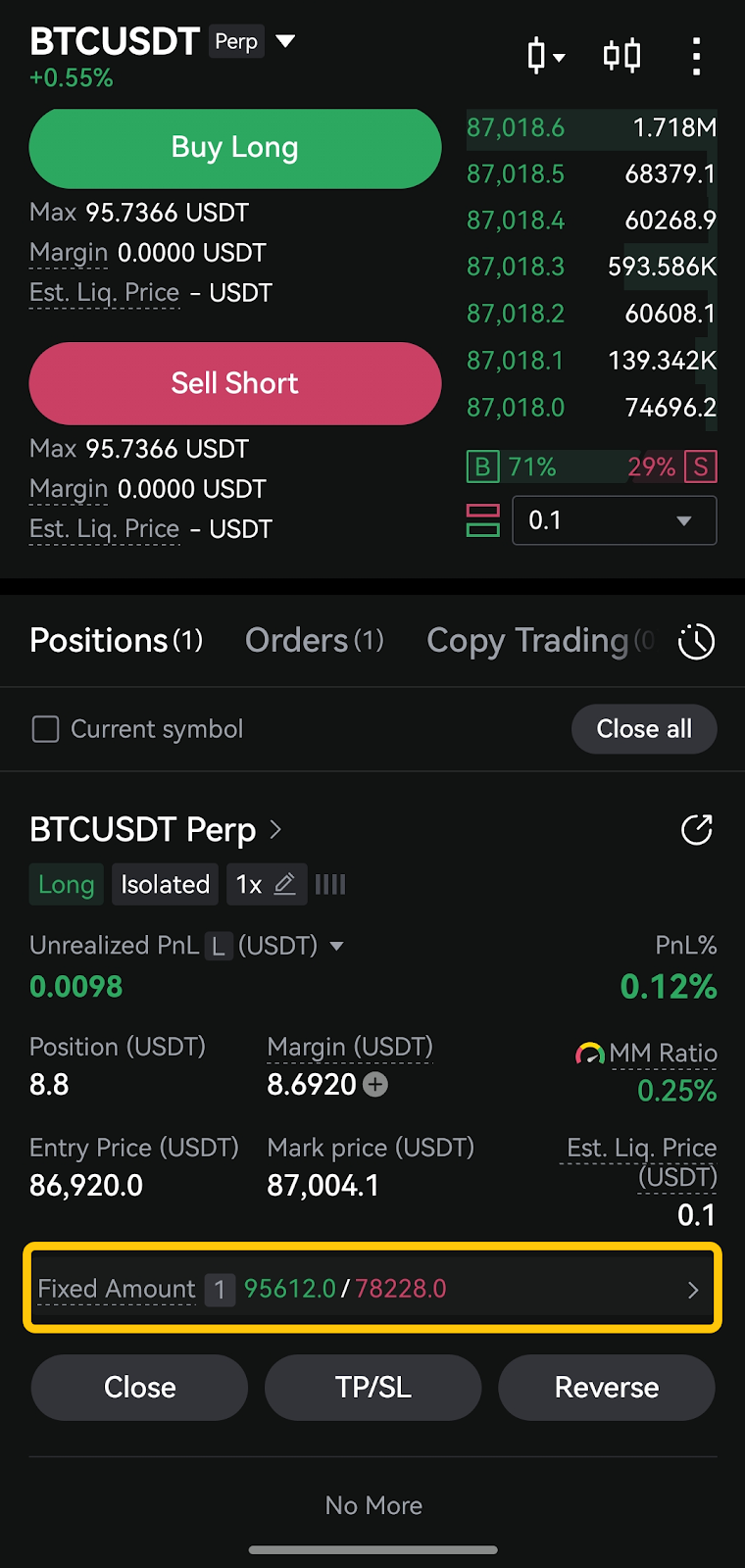Open the BTCUSDT symbol selector dropdown

[285, 41]
